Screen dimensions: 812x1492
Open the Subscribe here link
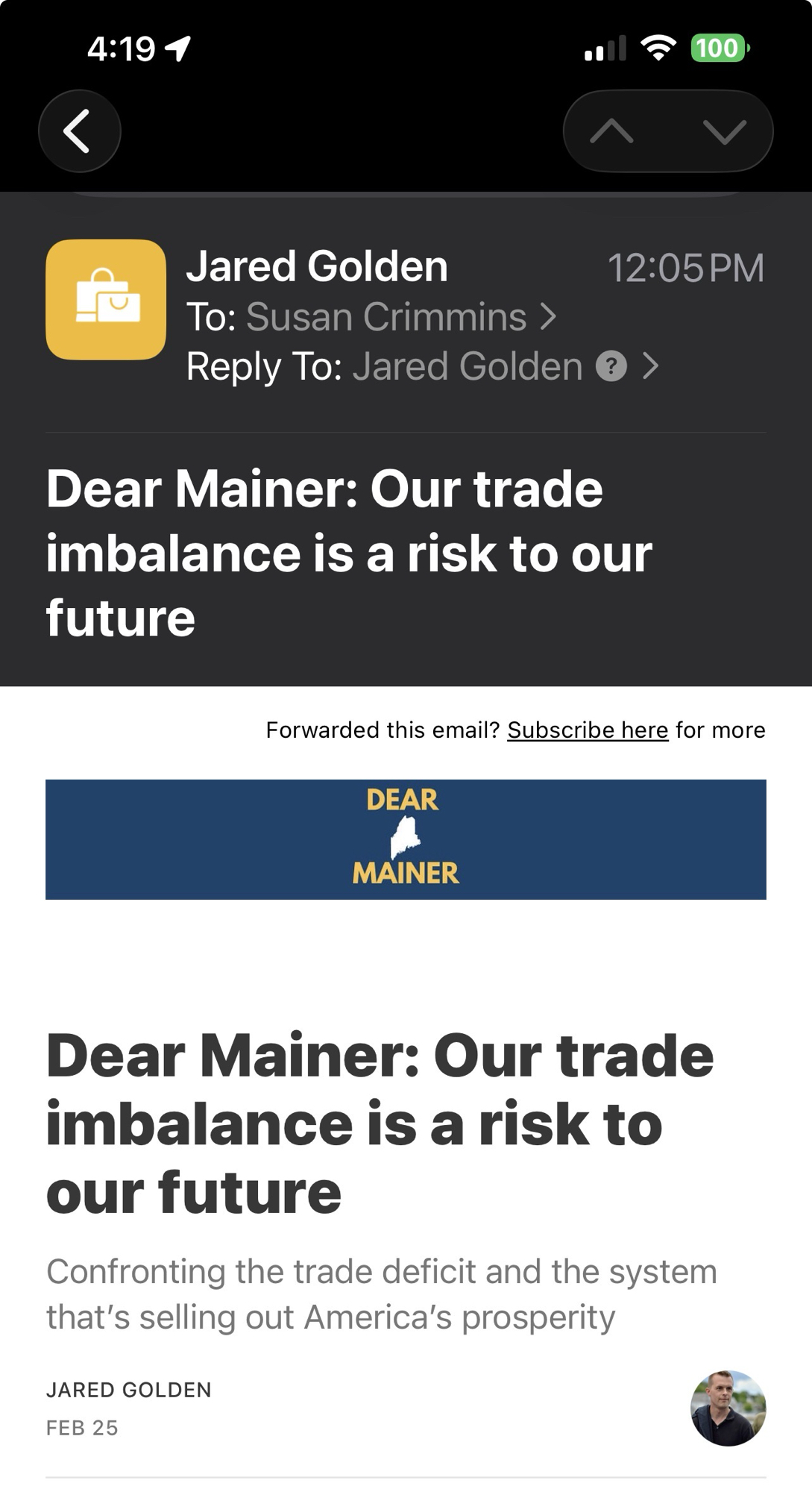(x=587, y=730)
